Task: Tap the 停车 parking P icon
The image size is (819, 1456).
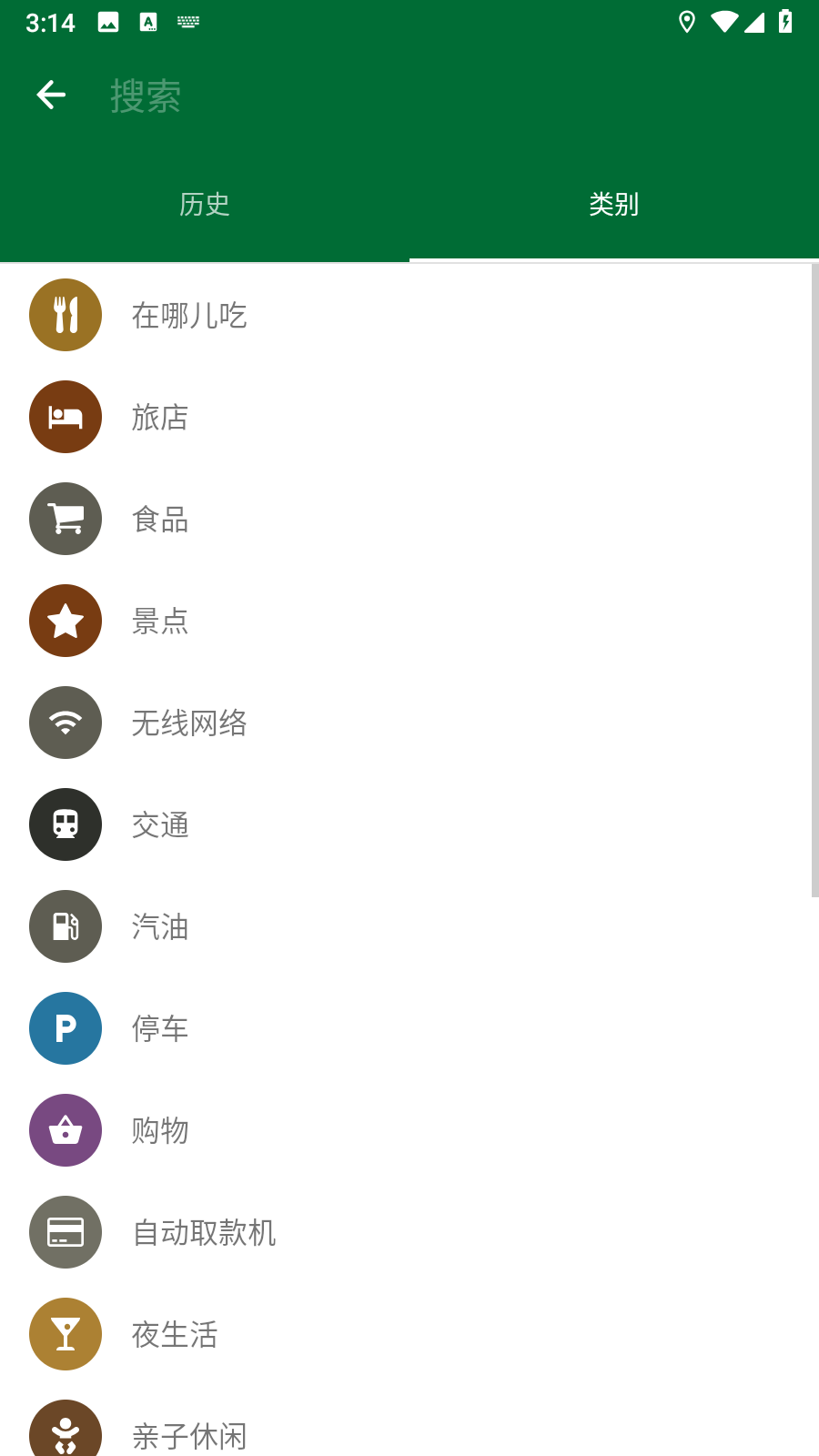Action: [x=65, y=1027]
